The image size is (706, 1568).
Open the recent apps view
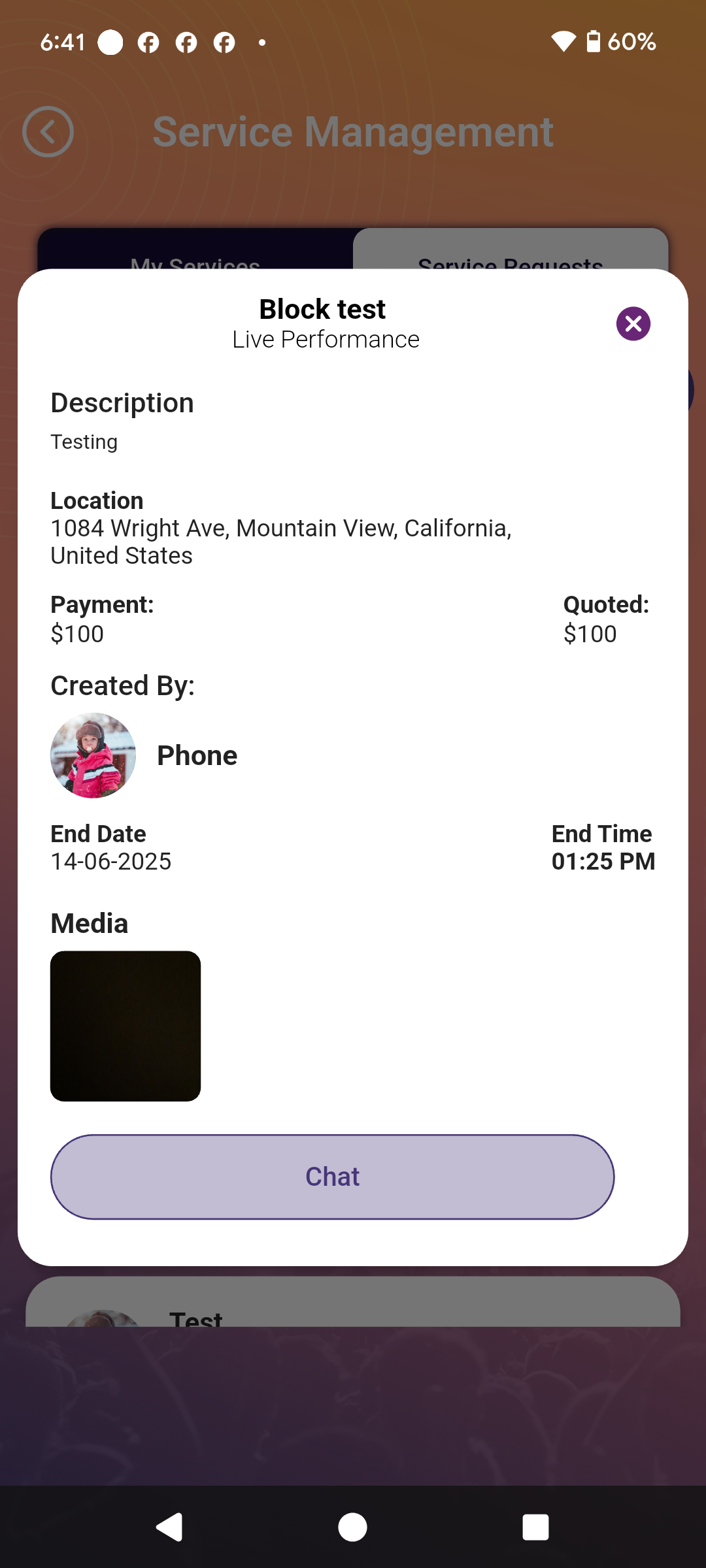coord(535,1527)
